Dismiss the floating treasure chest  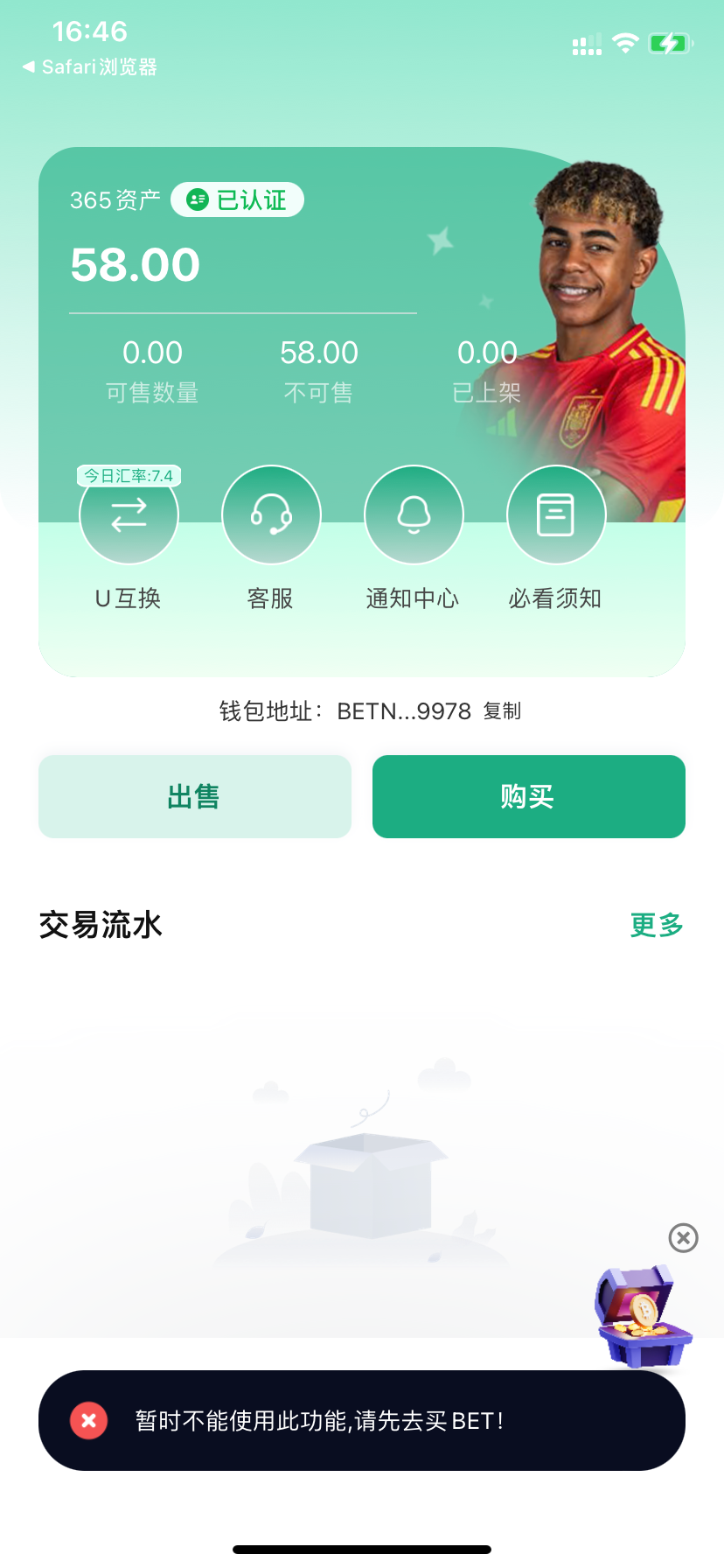coord(683,1238)
